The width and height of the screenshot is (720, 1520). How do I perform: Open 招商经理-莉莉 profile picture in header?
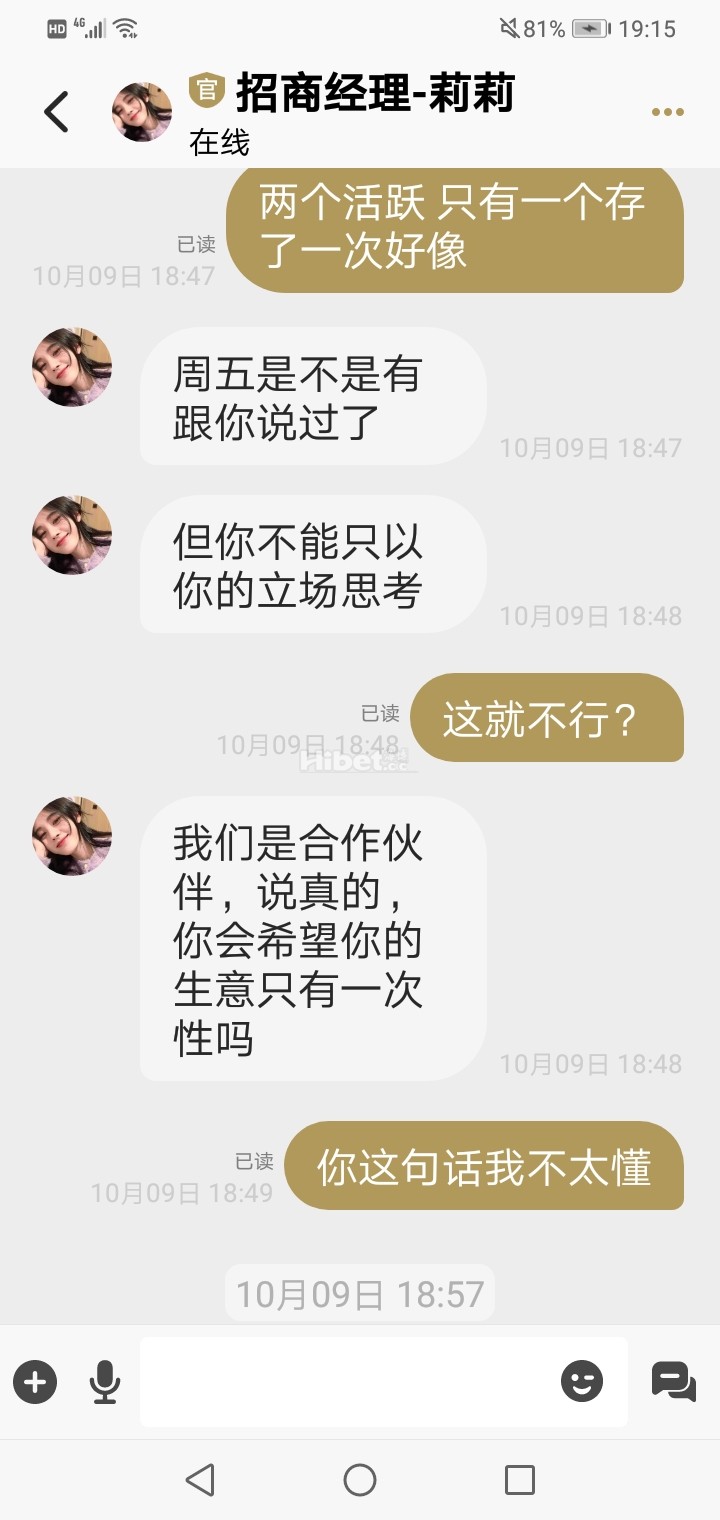click(141, 111)
